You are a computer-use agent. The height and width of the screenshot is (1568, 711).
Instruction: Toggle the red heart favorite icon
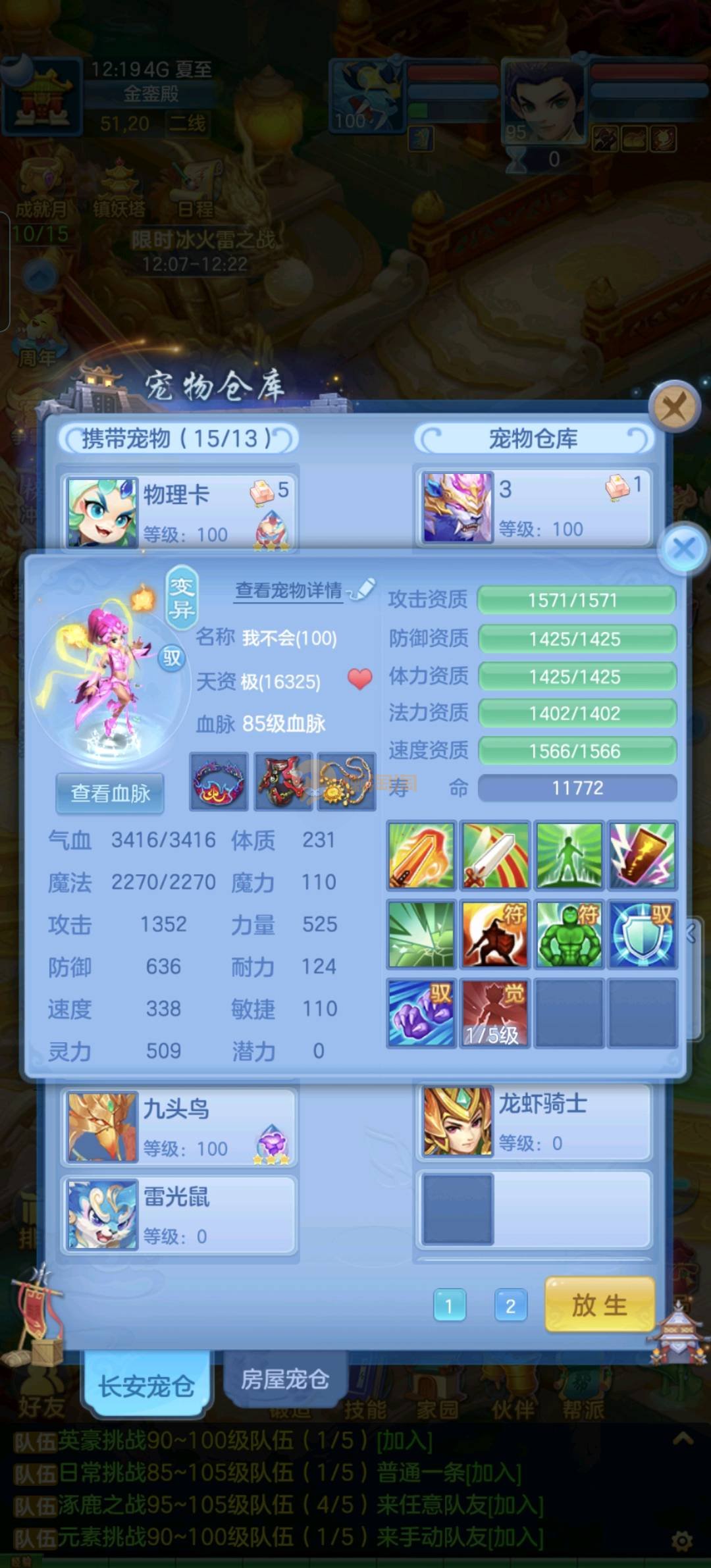[x=359, y=679]
